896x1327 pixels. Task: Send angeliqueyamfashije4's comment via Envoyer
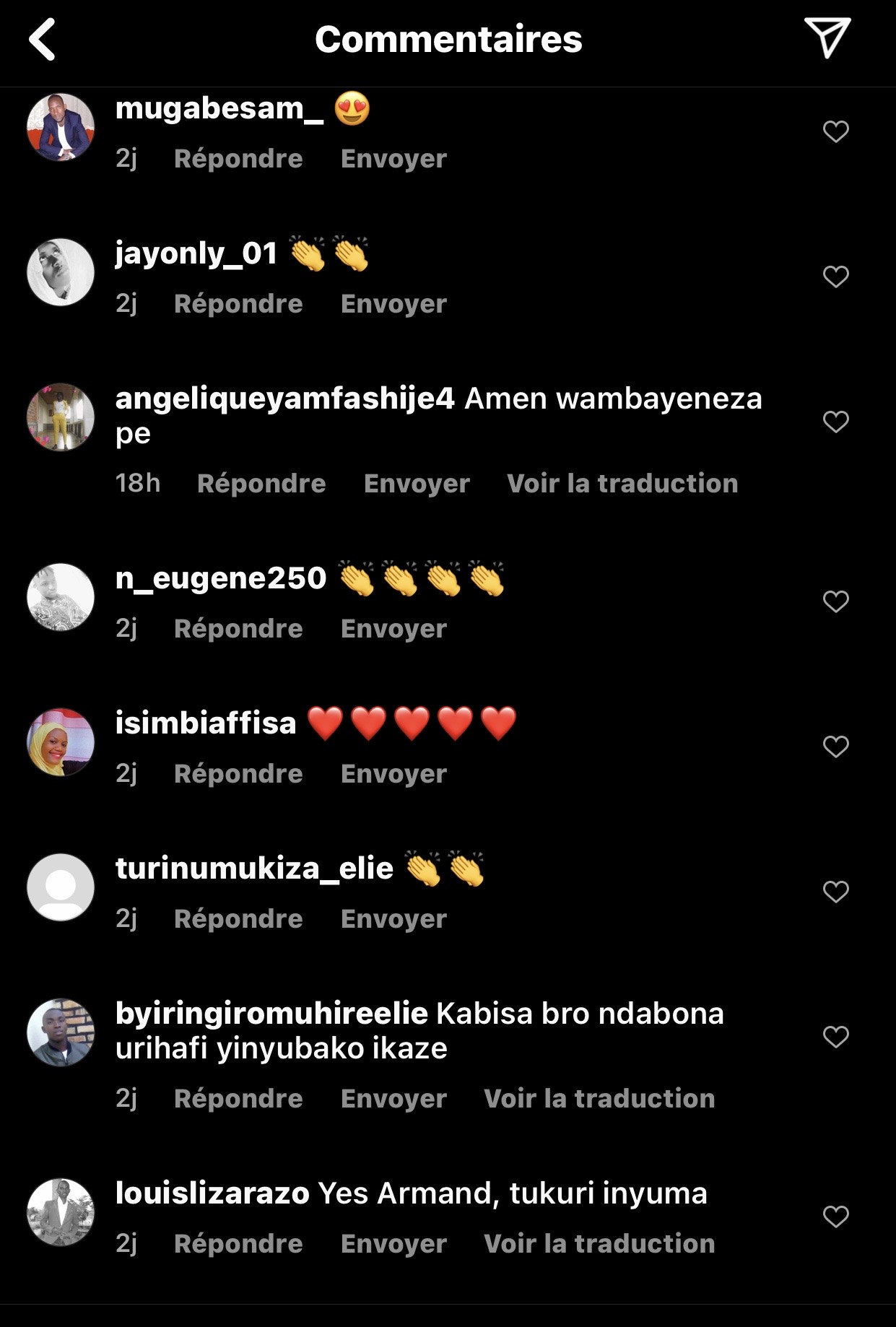click(x=417, y=484)
